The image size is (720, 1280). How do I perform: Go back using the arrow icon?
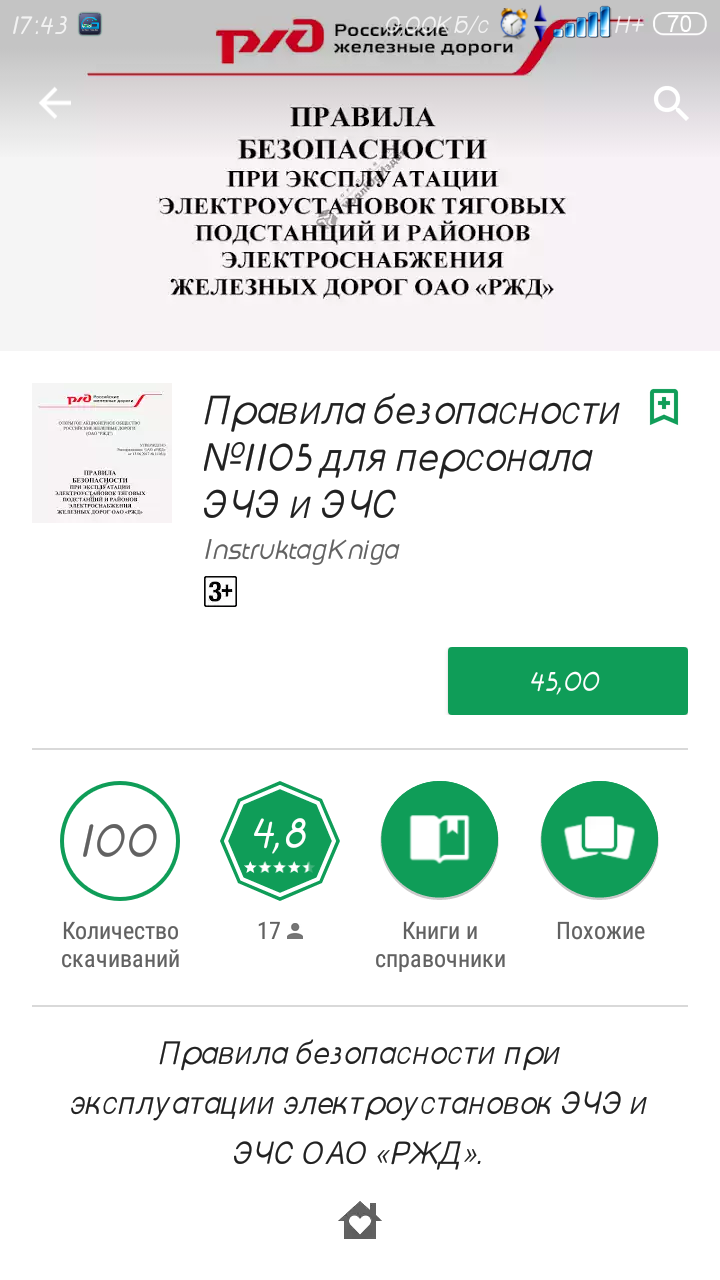pyautogui.click(x=54, y=103)
